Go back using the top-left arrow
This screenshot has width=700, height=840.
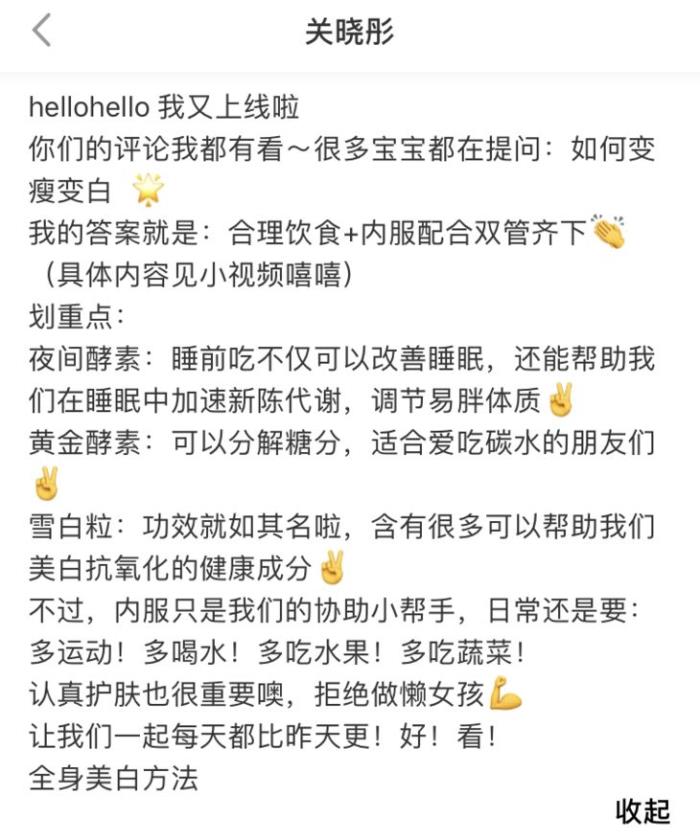(x=41, y=31)
